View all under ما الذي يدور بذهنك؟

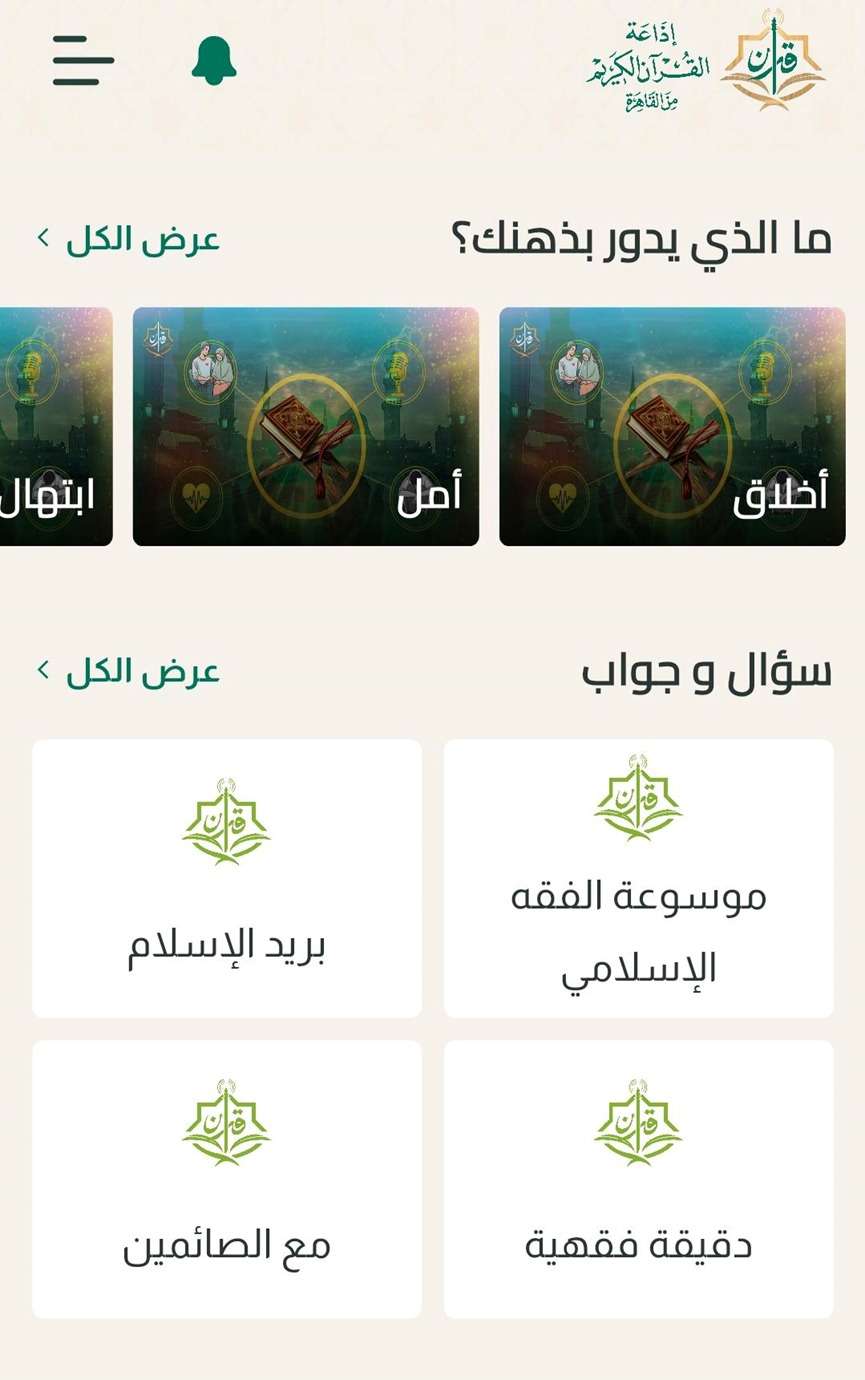[129, 240]
